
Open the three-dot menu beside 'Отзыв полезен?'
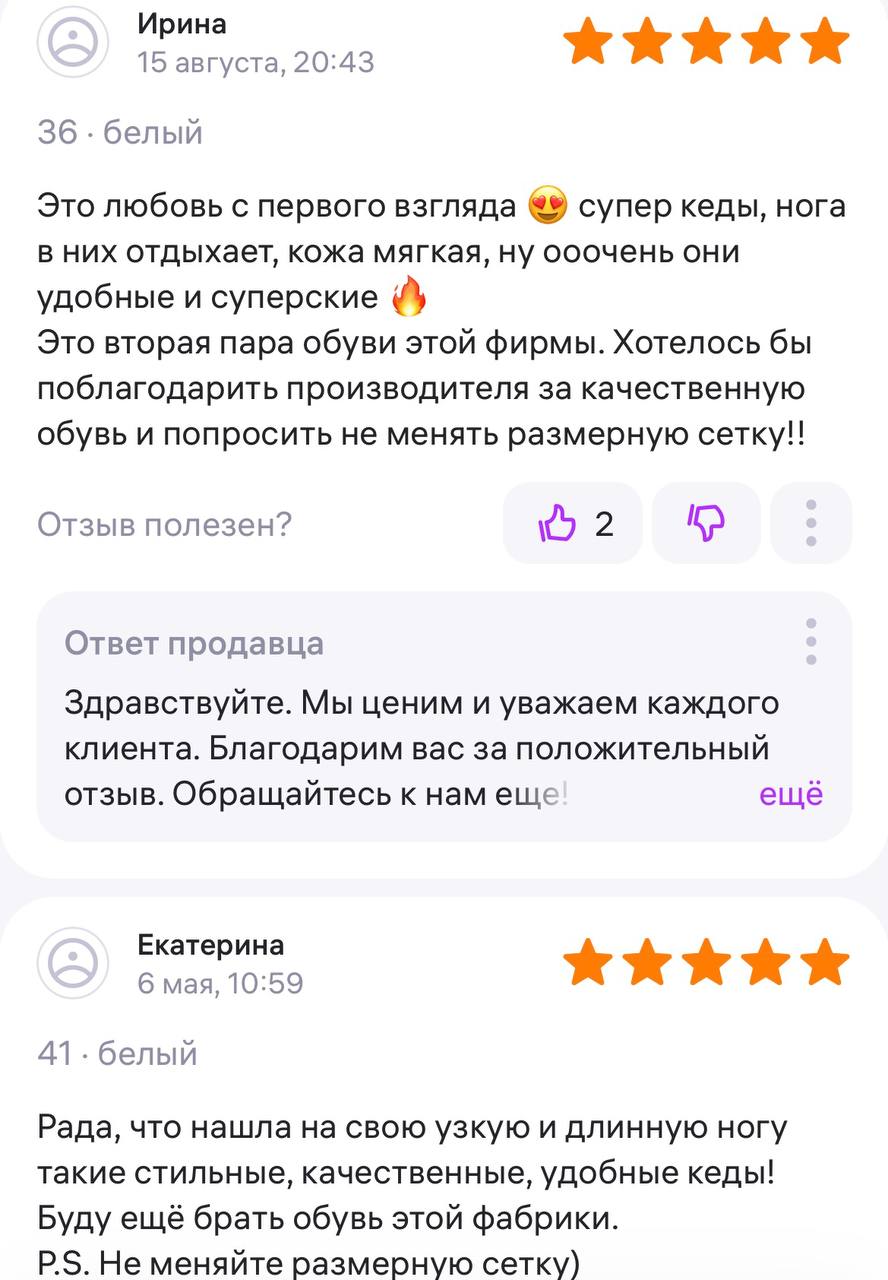point(811,524)
